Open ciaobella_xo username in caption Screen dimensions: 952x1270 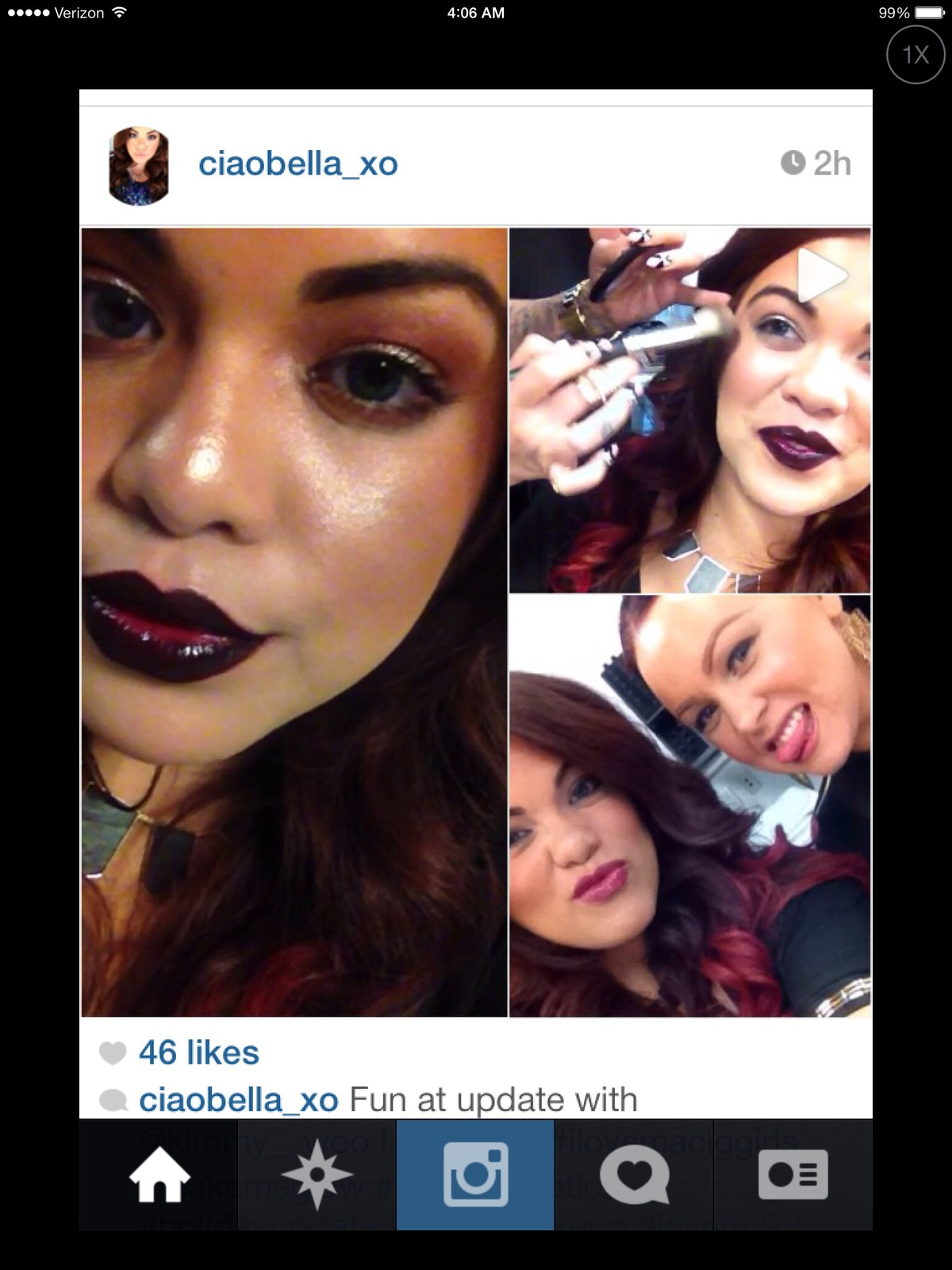click(238, 1100)
